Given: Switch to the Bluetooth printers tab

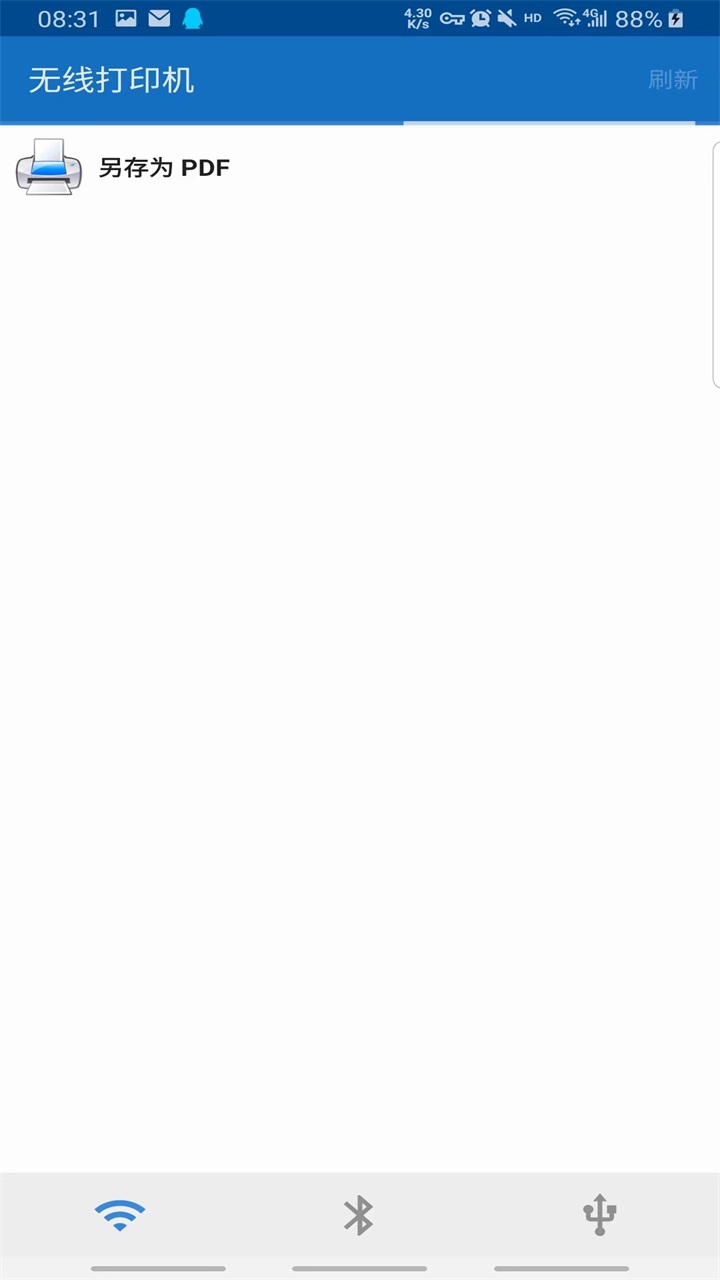Looking at the screenshot, I should (x=359, y=1215).
